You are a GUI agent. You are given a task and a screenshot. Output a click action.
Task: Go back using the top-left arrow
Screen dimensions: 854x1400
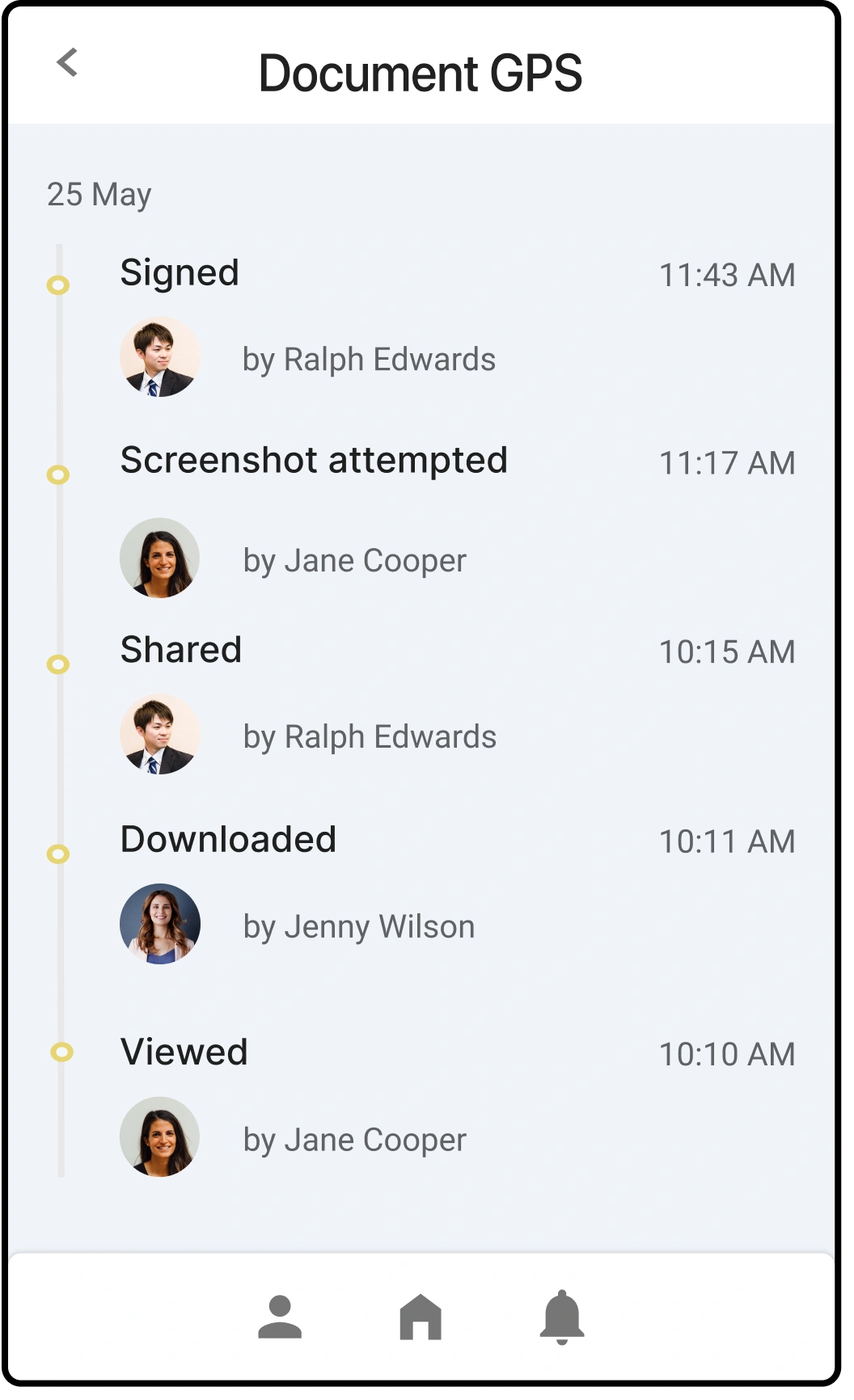(x=67, y=62)
